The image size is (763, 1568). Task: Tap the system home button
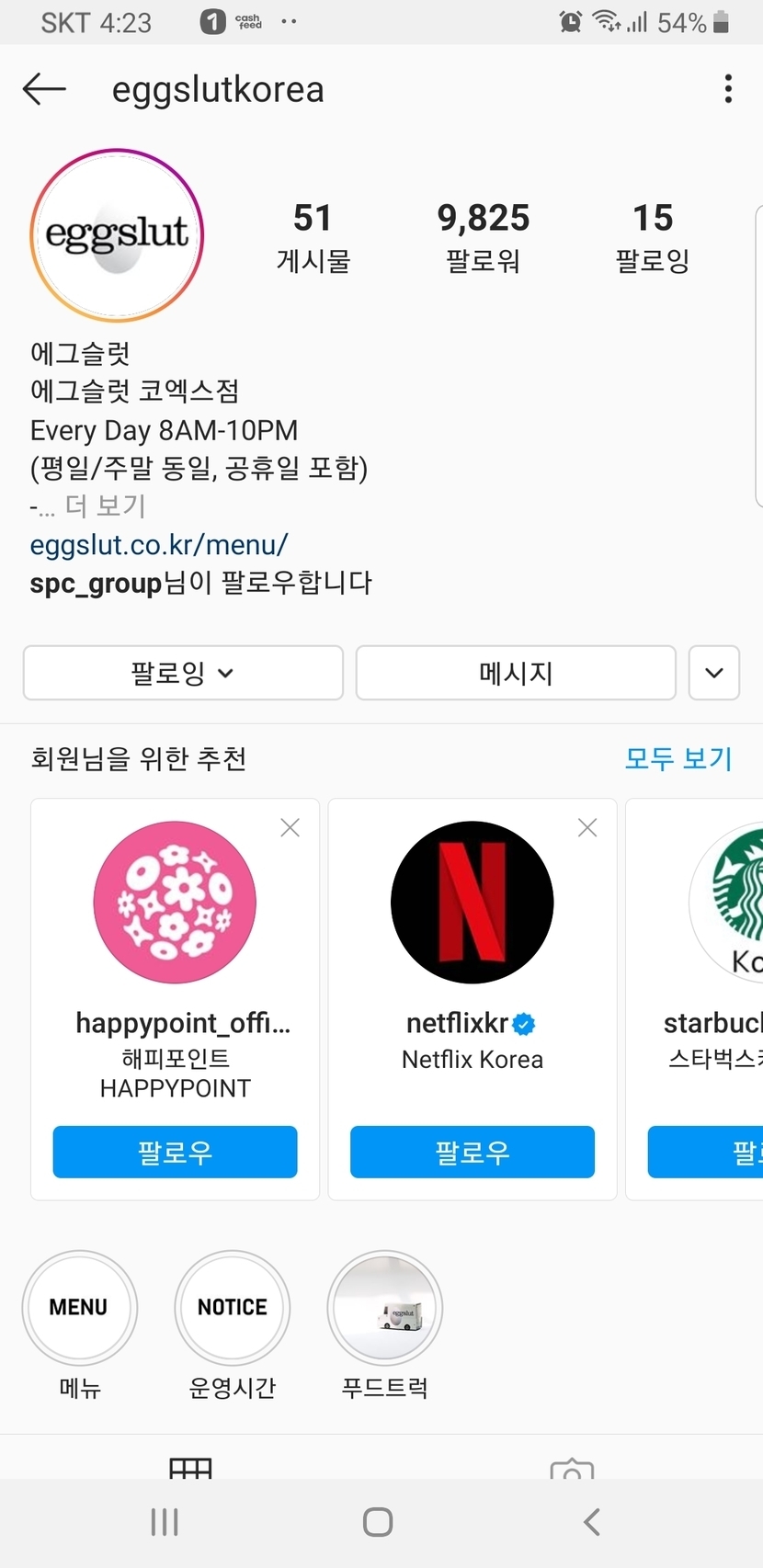378,1522
